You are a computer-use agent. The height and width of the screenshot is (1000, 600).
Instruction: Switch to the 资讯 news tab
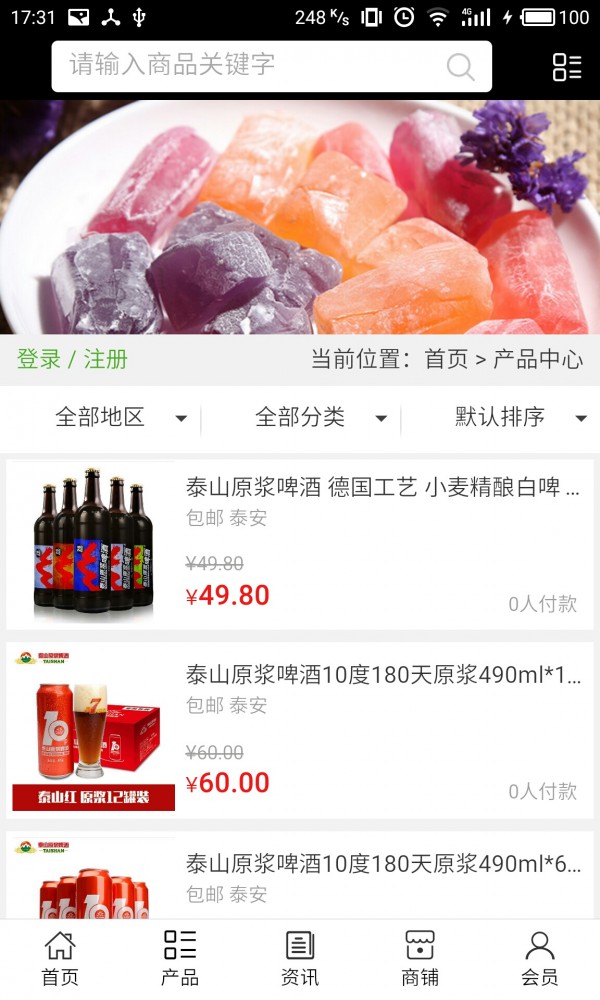[300, 958]
